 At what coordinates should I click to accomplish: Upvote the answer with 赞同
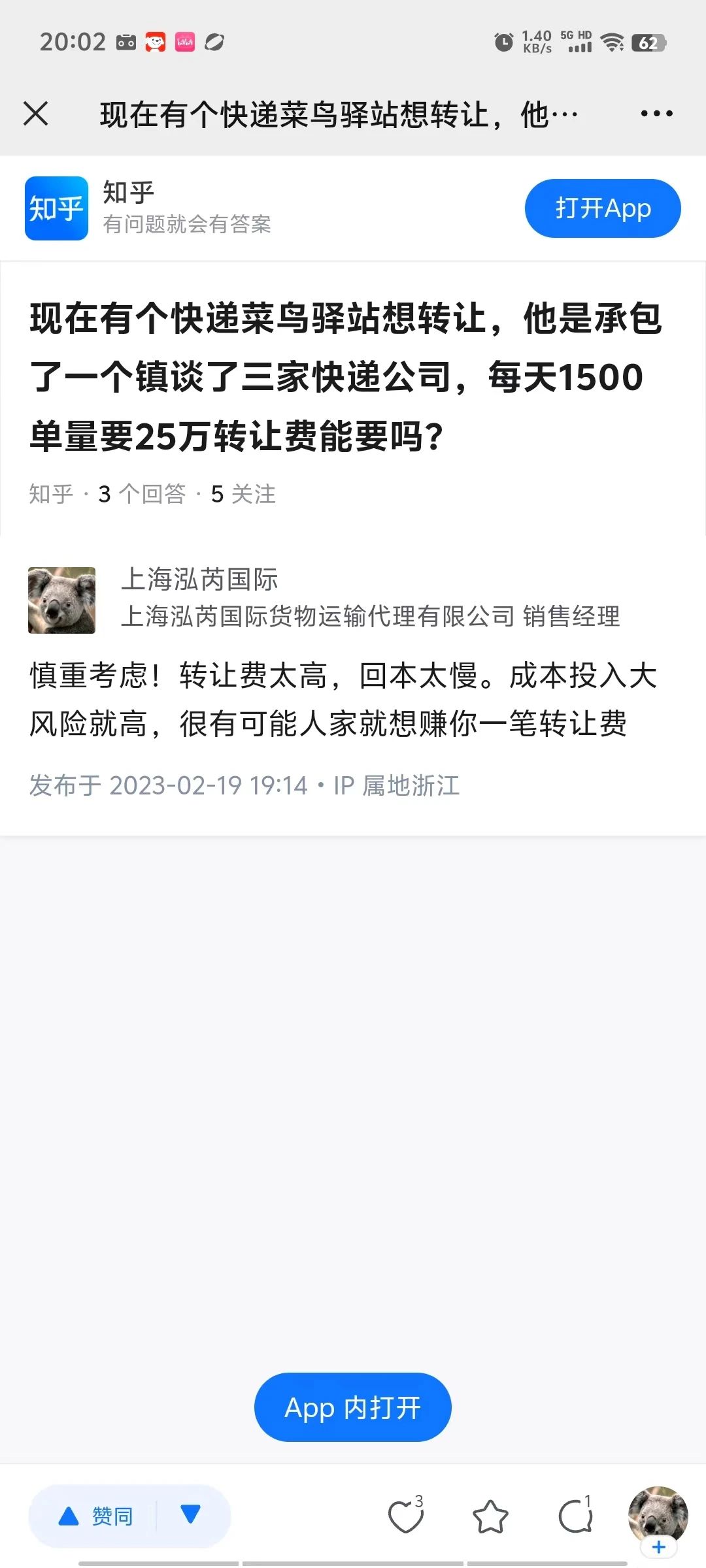click(97, 1516)
